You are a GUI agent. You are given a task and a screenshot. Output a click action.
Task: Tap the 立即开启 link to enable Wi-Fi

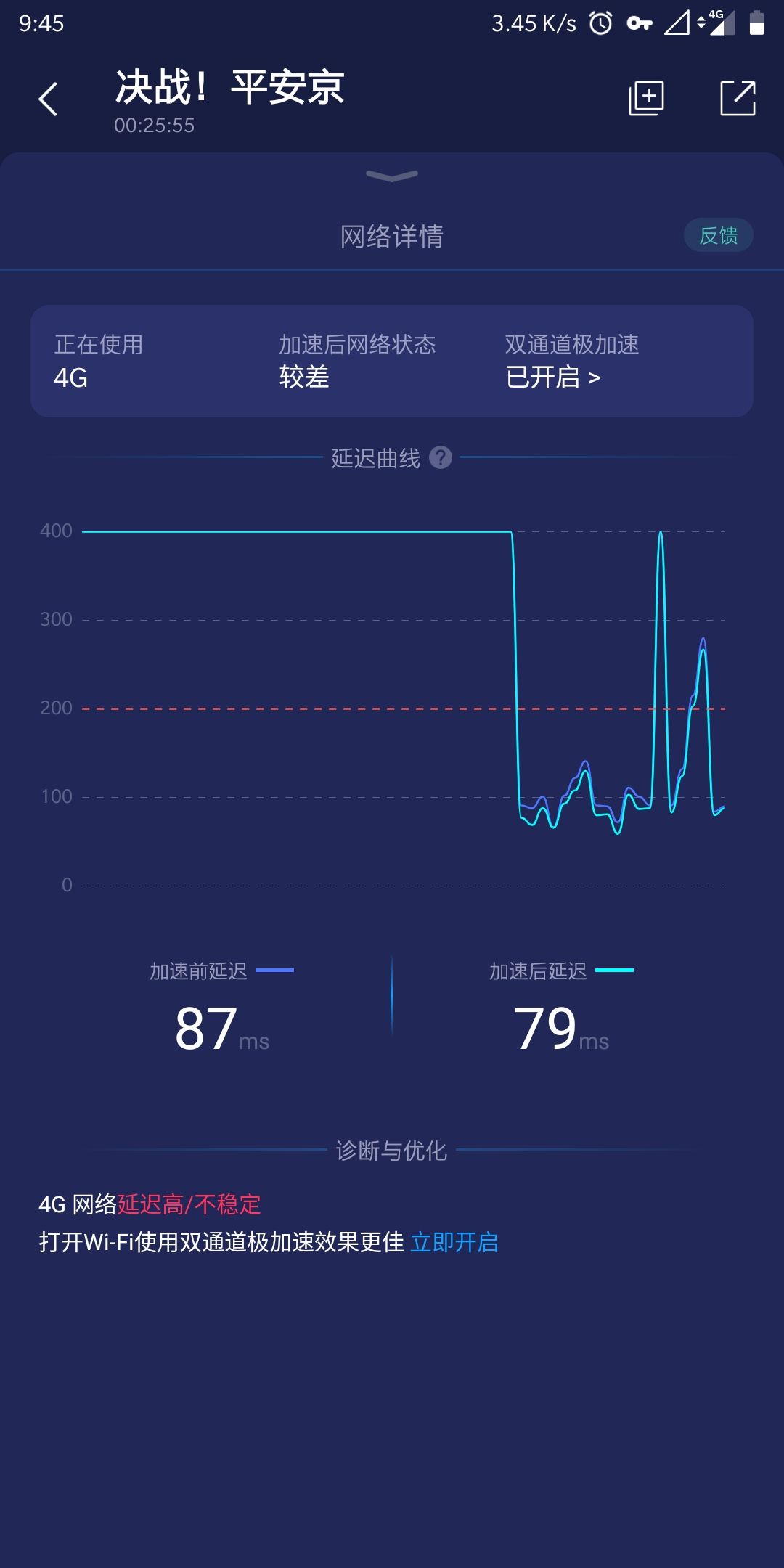(x=454, y=1242)
